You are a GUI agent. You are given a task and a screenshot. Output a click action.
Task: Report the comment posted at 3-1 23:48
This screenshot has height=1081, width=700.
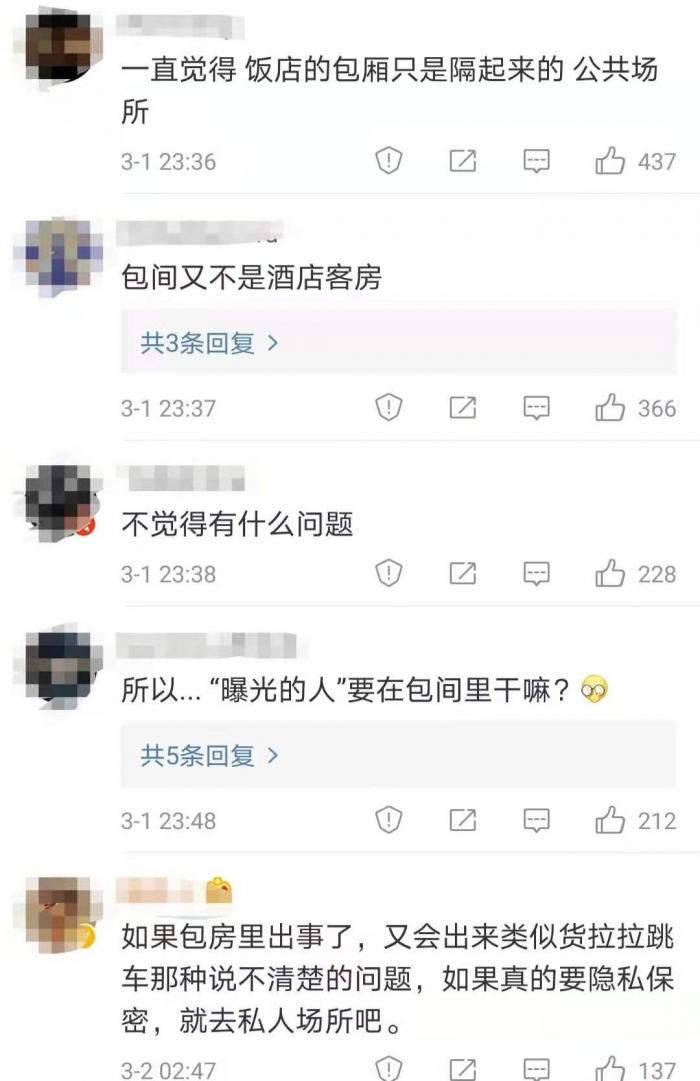[388, 821]
